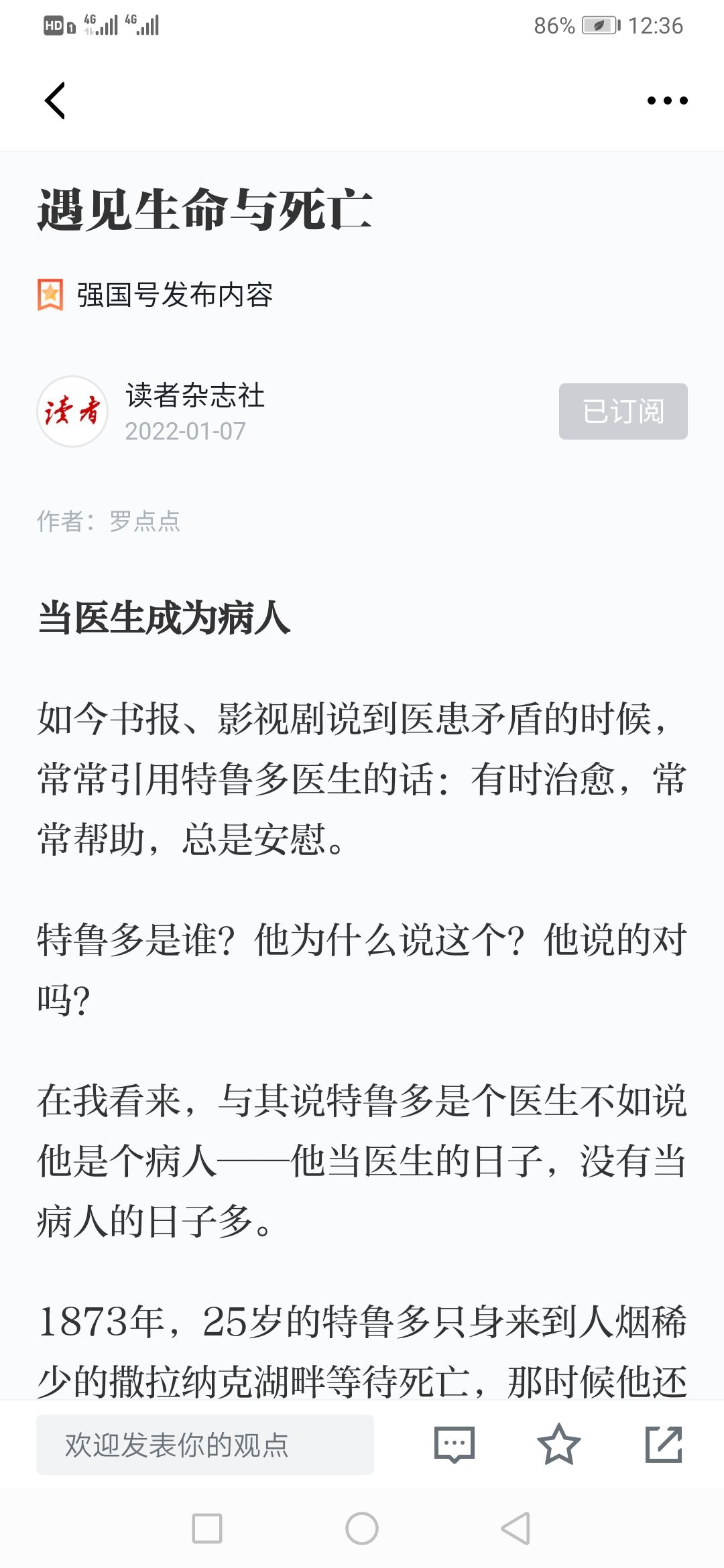
Task: View the article's comments
Action: point(455,1445)
